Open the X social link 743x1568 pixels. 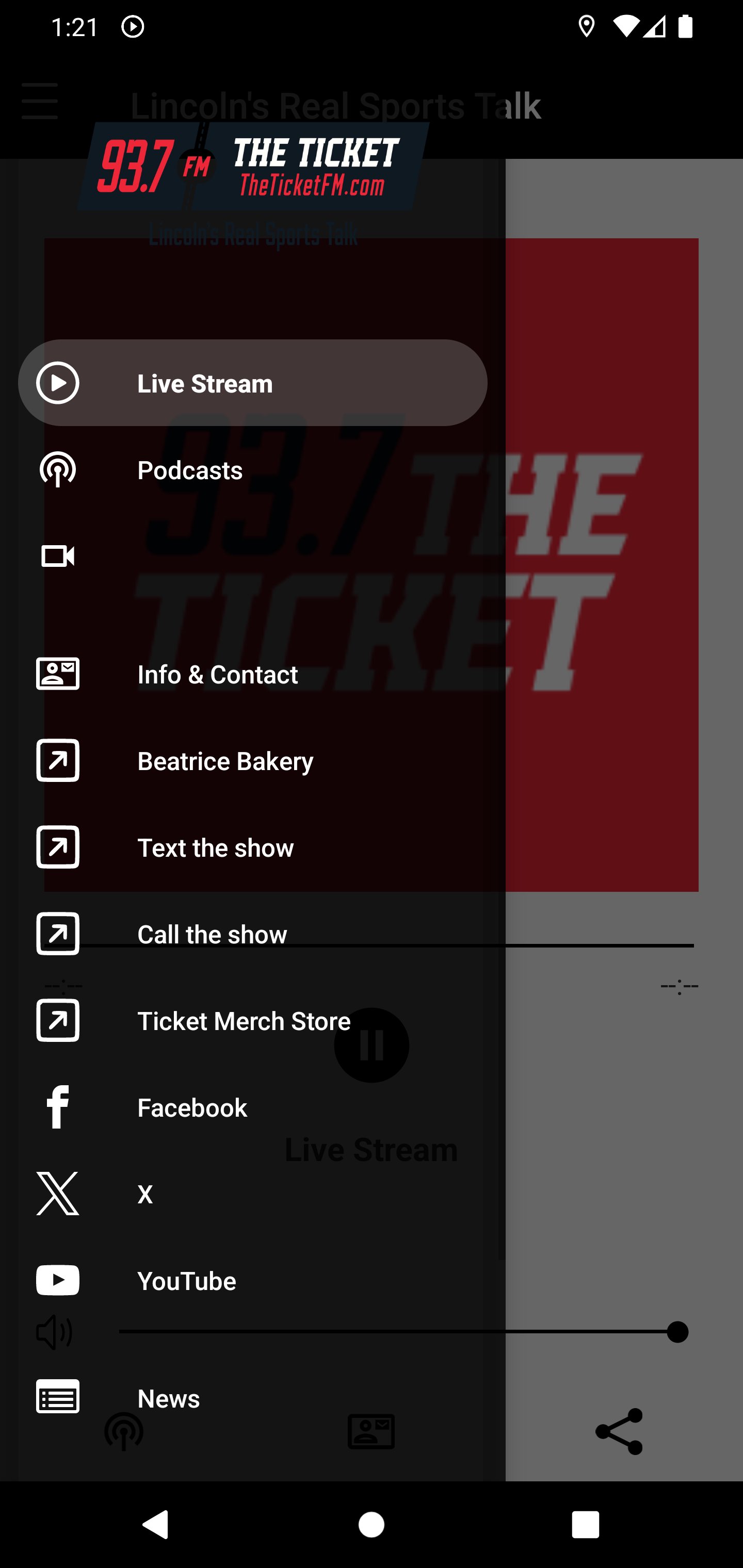[252, 1194]
